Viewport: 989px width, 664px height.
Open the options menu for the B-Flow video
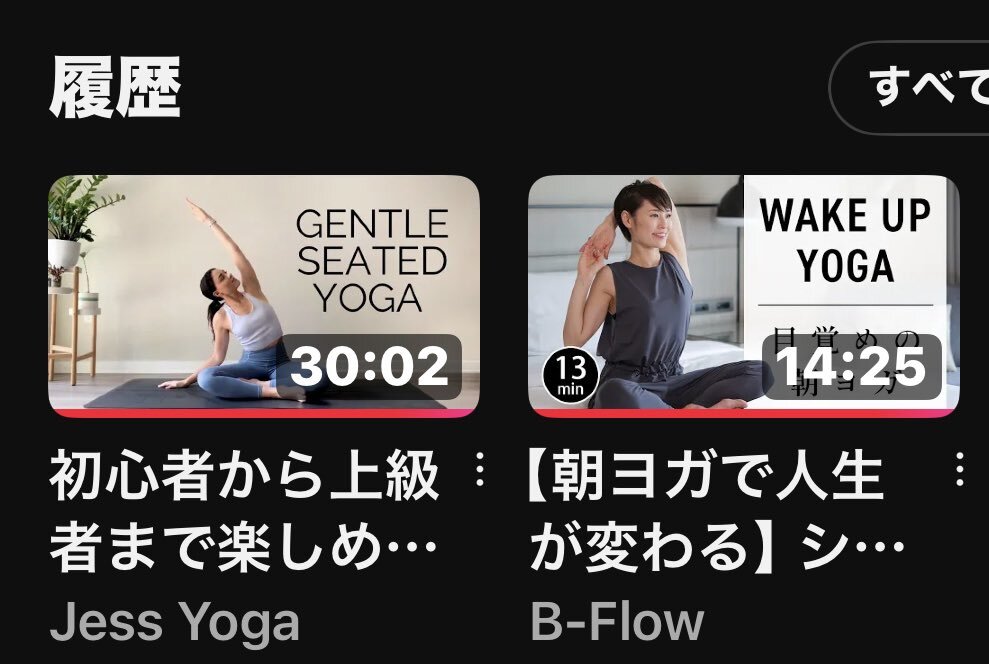(959, 469)
